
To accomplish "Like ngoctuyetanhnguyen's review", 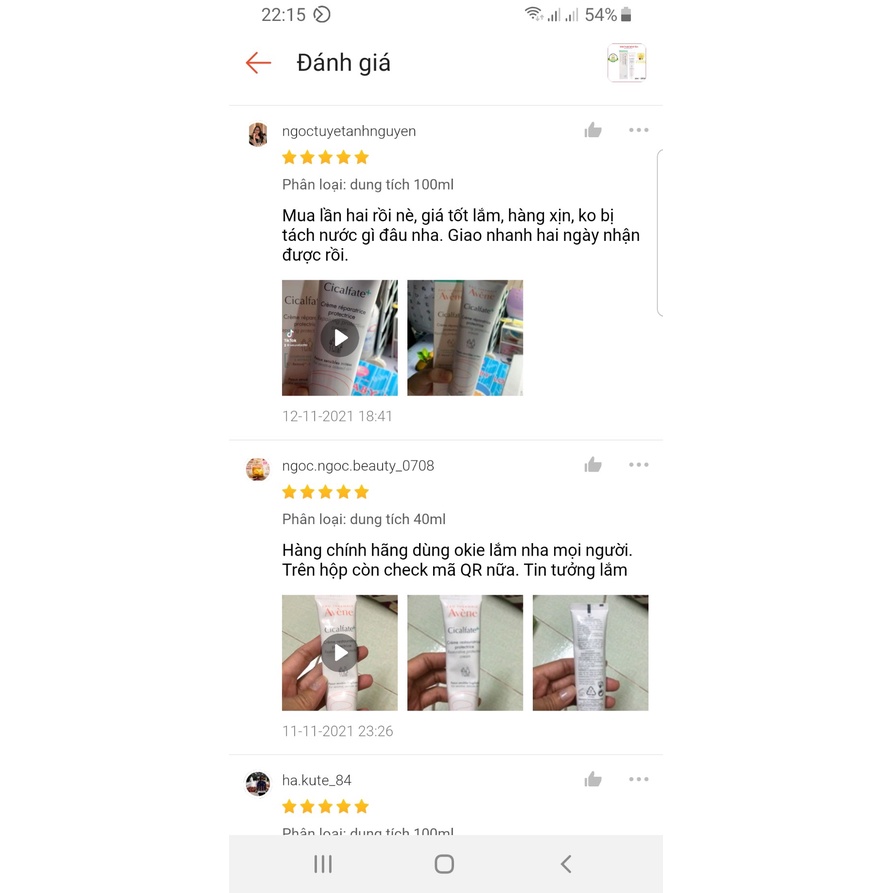I will coord(593,130).
